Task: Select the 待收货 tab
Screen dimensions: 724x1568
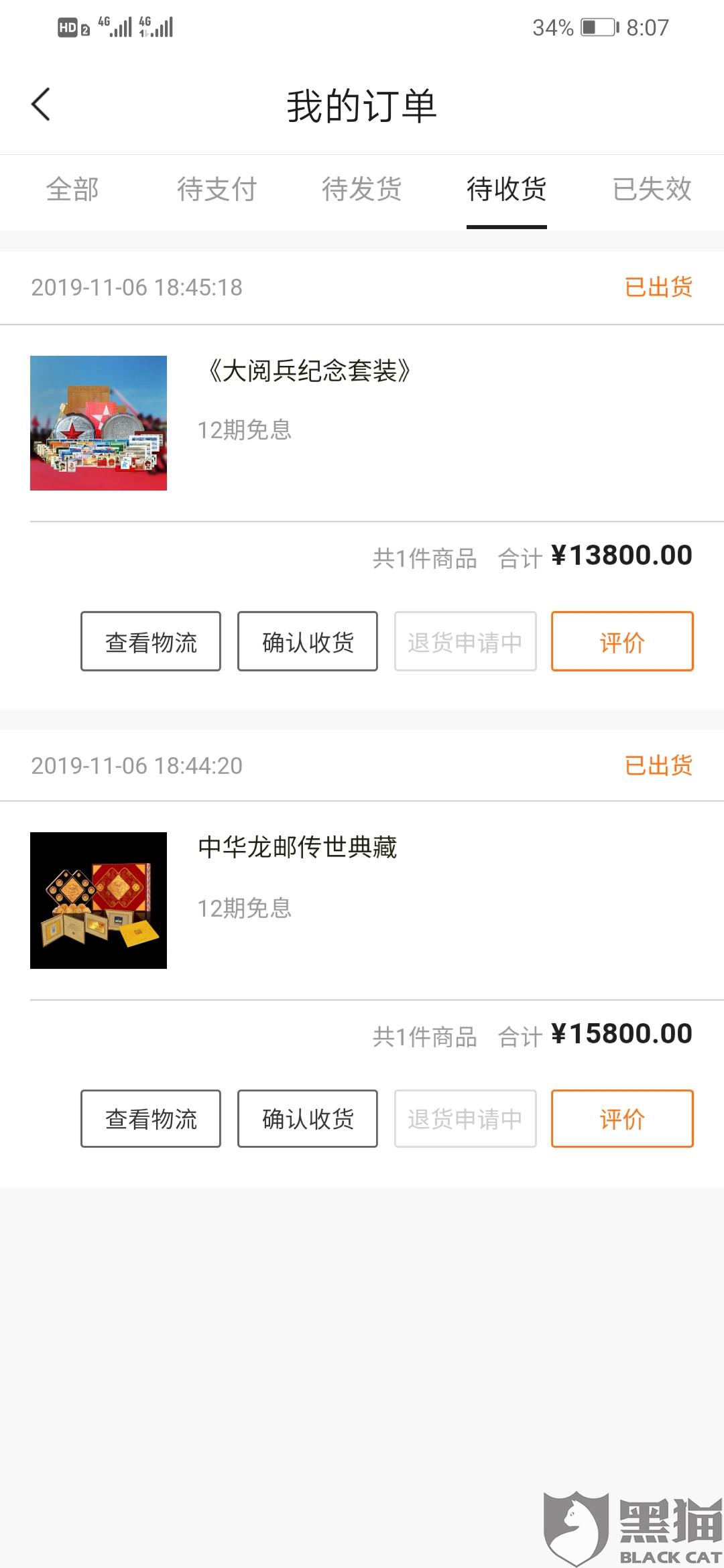Action: pyautogui.click(x=506, y=190)
